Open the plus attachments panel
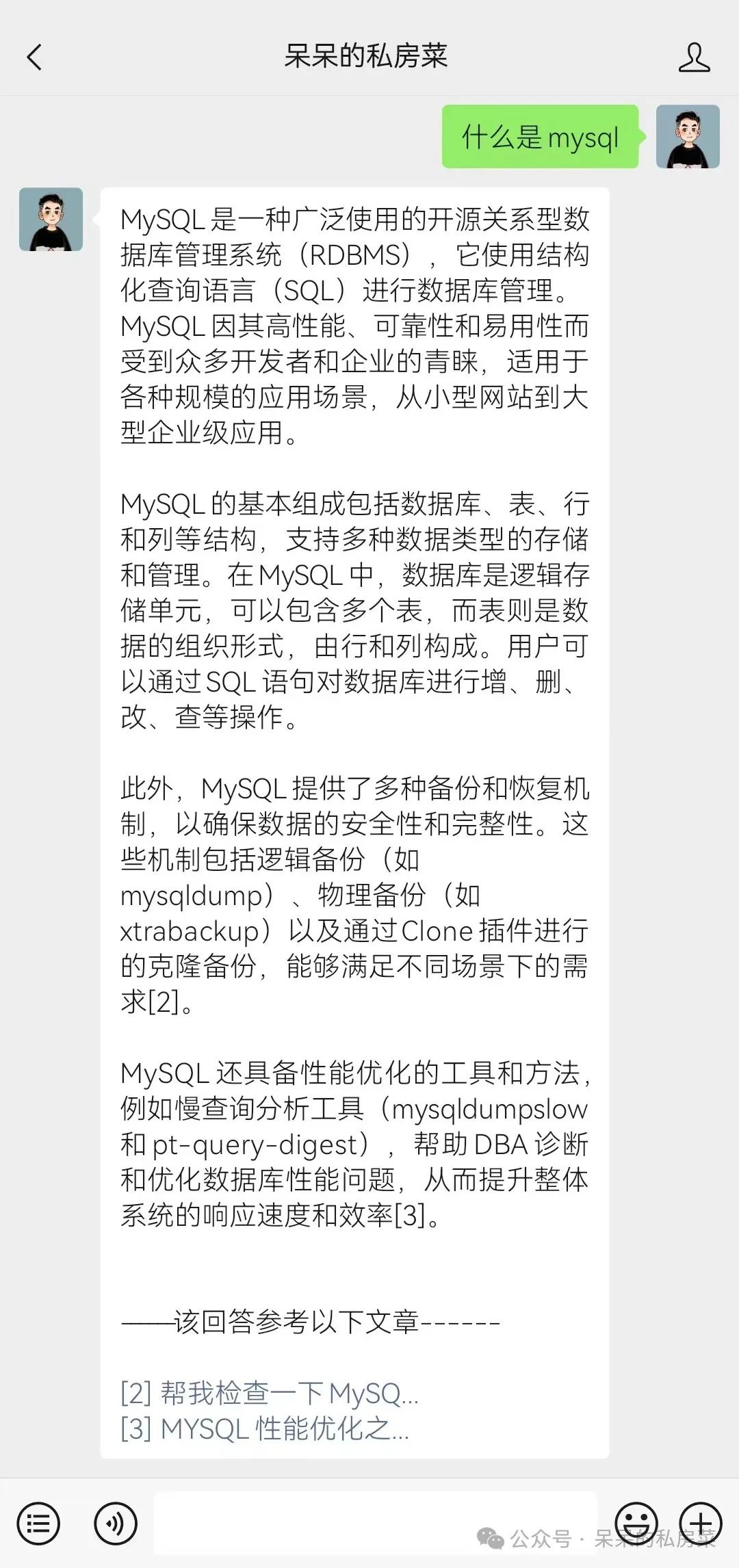Screen dimensions: 739x1568 pyautogui.click(x=701, y=1524)
